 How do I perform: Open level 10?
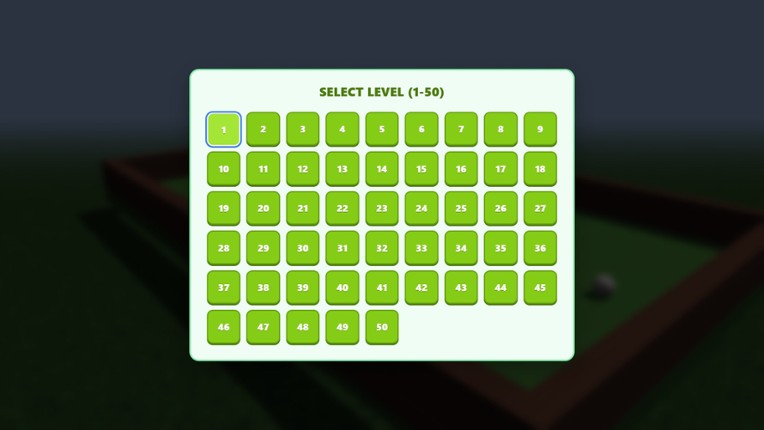(223, 169)
